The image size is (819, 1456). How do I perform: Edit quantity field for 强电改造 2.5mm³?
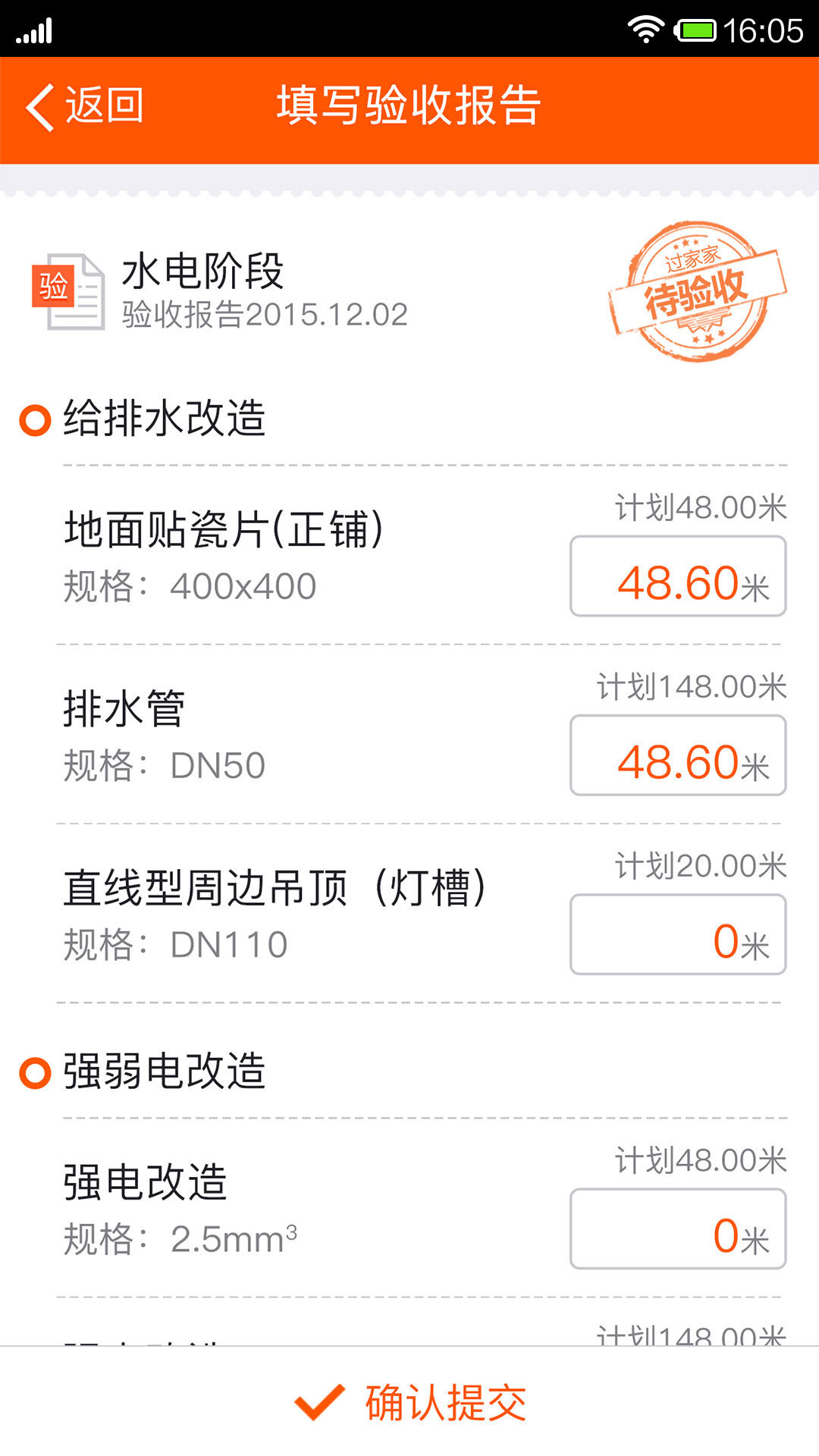tap(677, 1228)
